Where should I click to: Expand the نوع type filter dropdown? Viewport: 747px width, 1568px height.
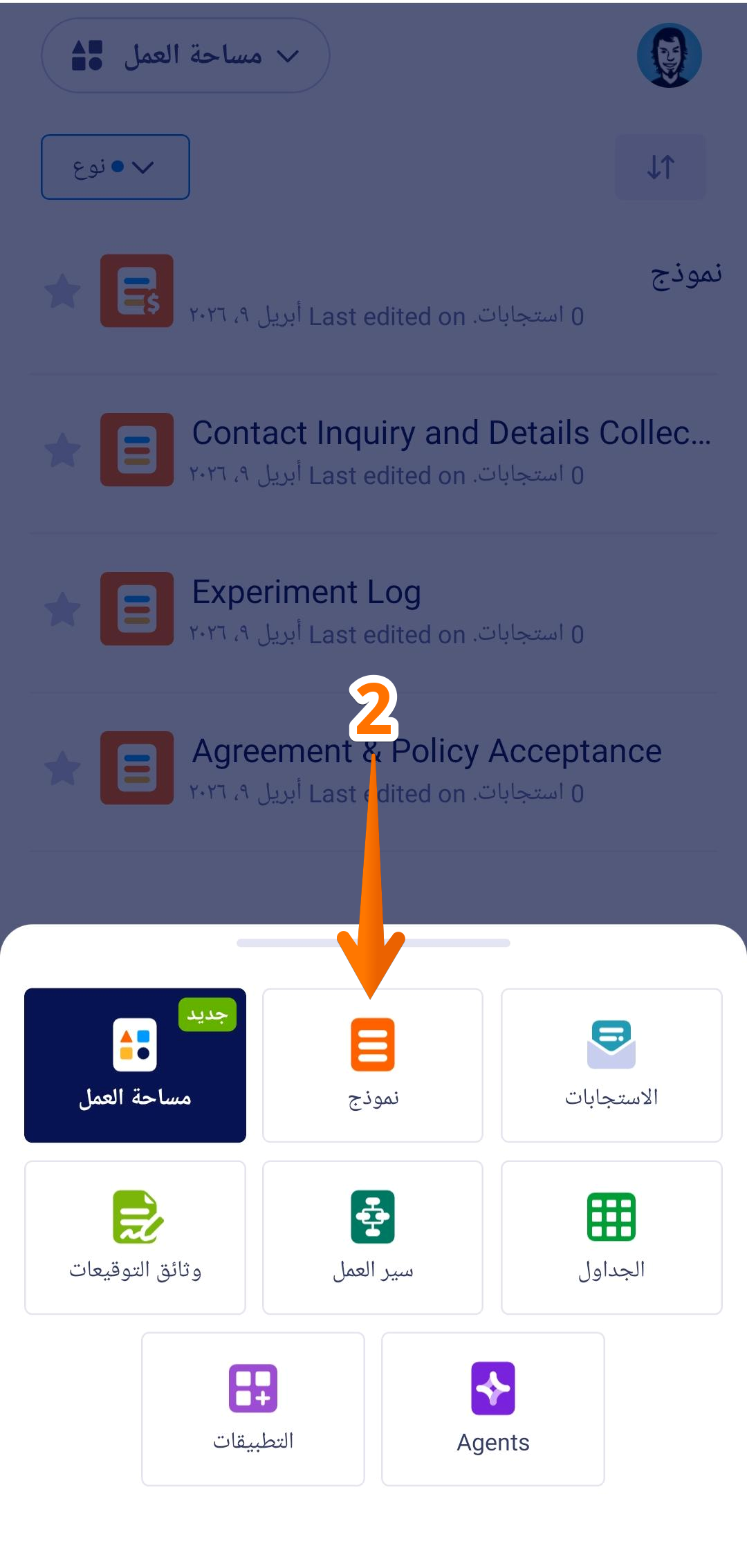pos(114,167)
